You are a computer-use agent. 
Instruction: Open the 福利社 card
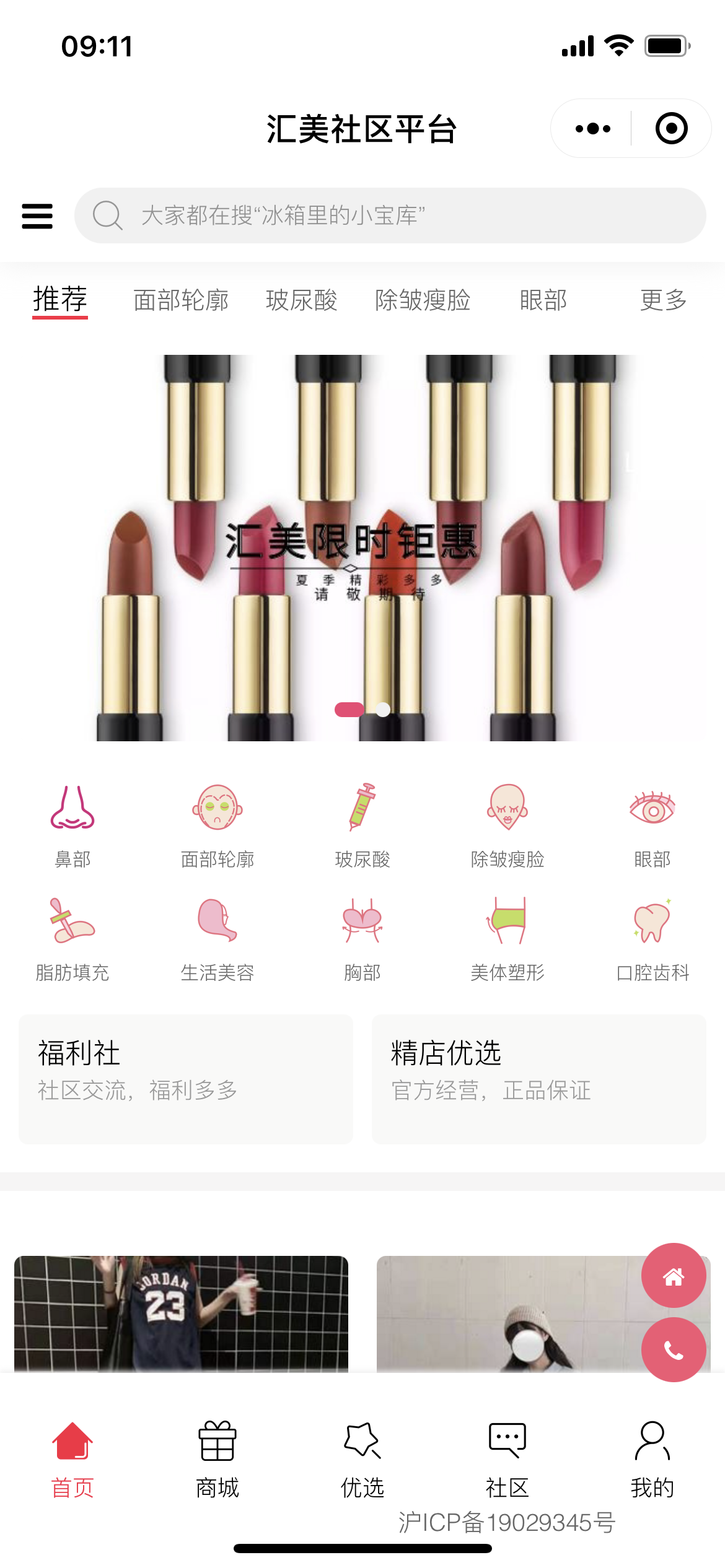(186, 1079)
